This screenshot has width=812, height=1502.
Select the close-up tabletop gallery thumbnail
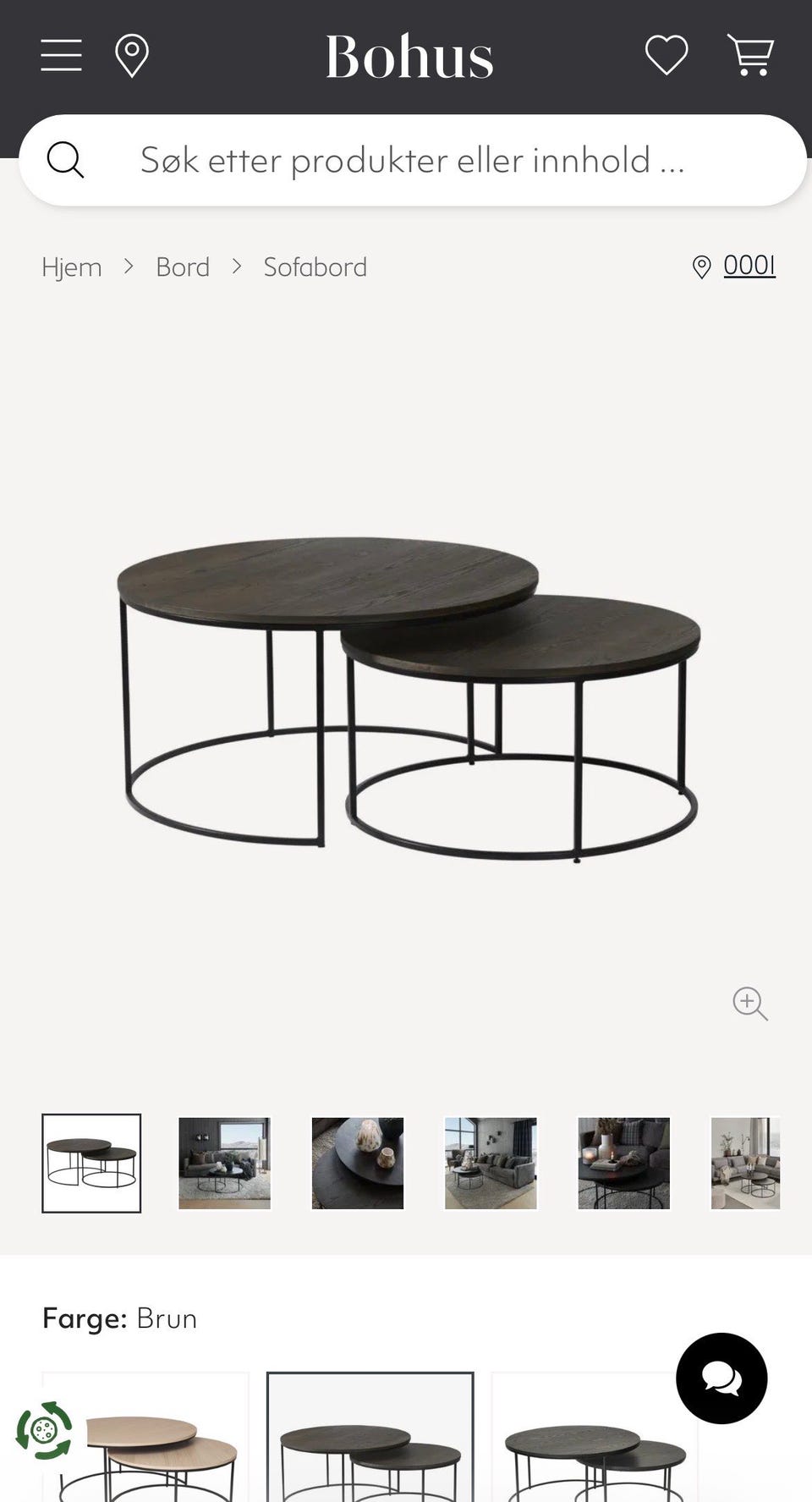[x=358, y=1163]
